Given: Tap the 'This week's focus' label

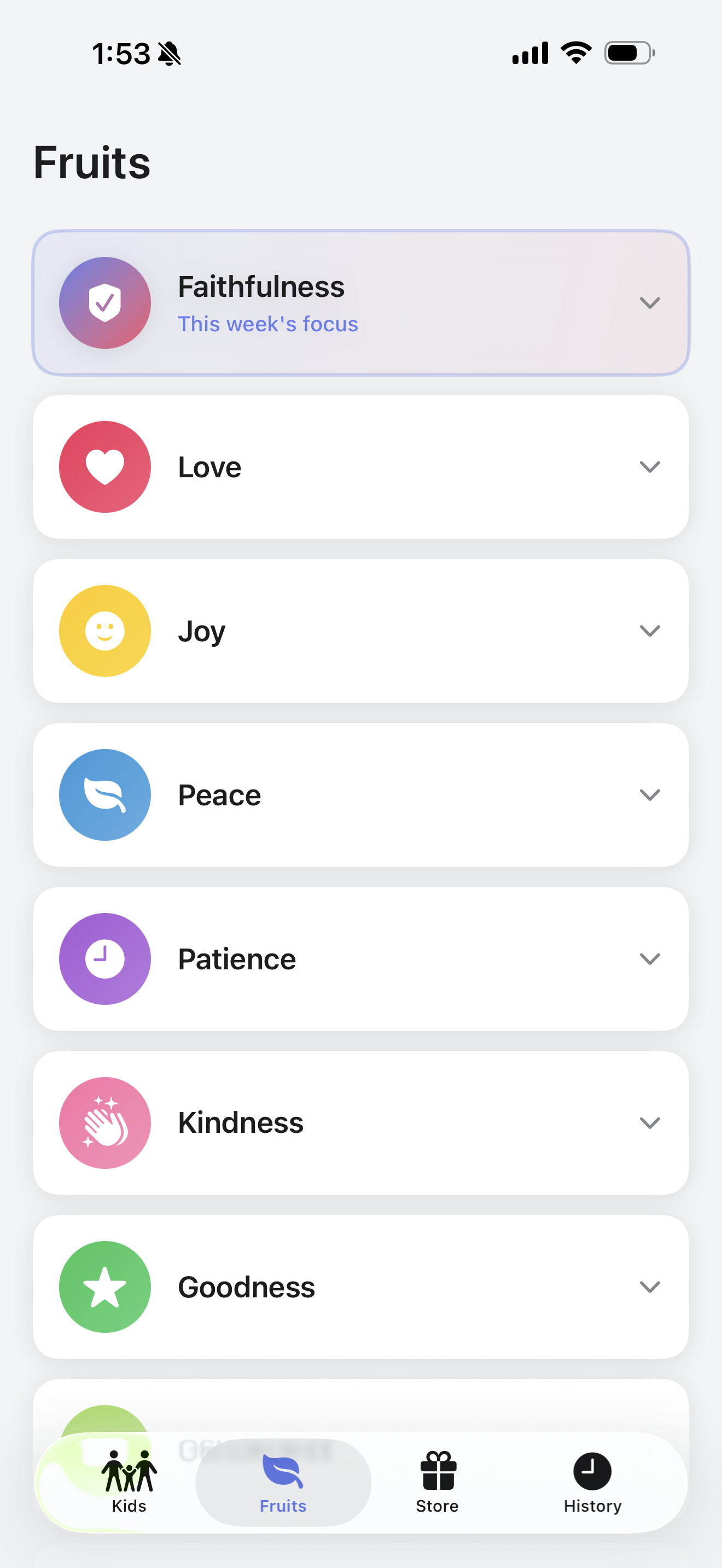Looking at the screenshot, I should pos(268,324).
